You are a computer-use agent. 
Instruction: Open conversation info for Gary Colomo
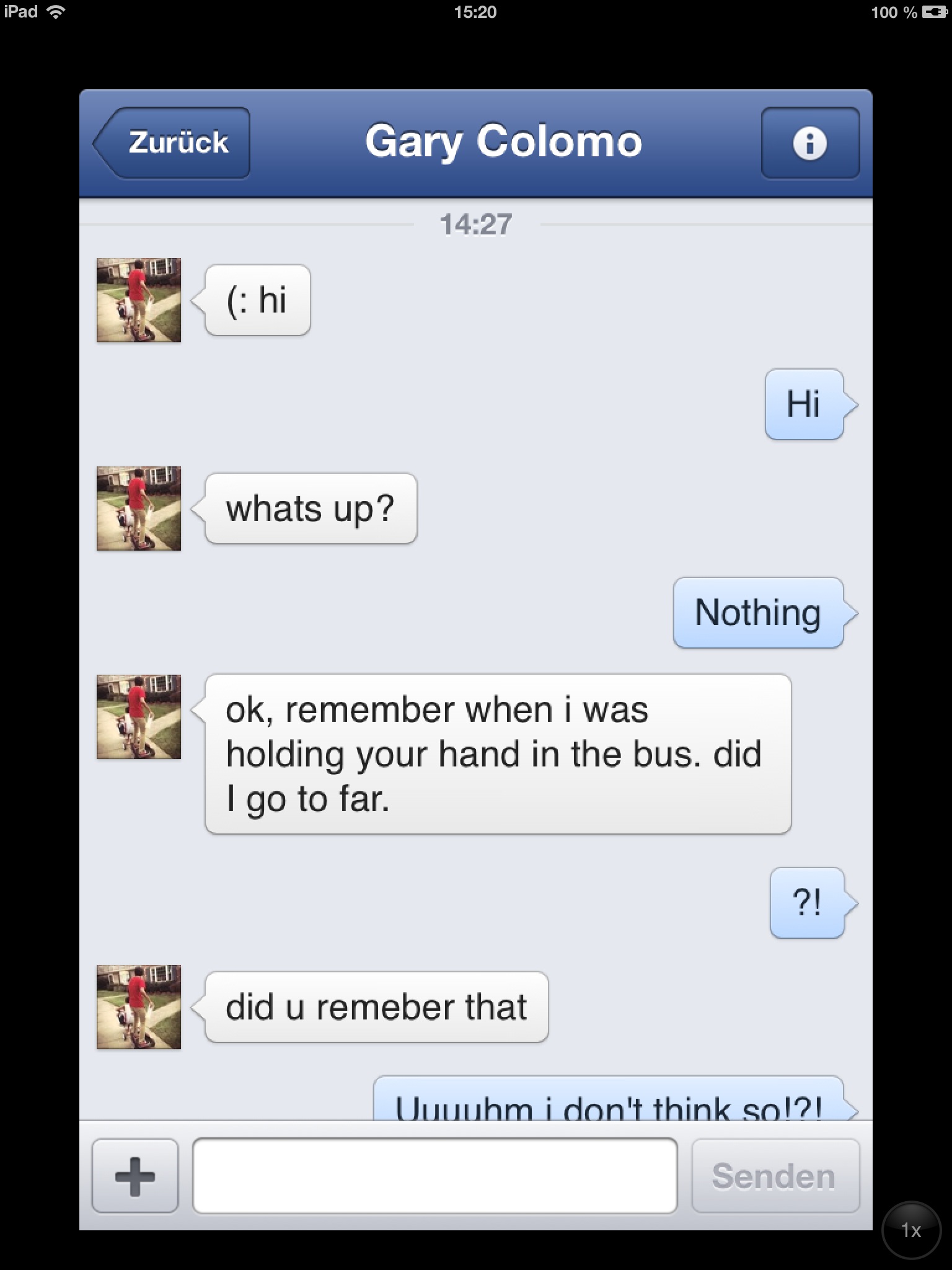coord(809,143)
